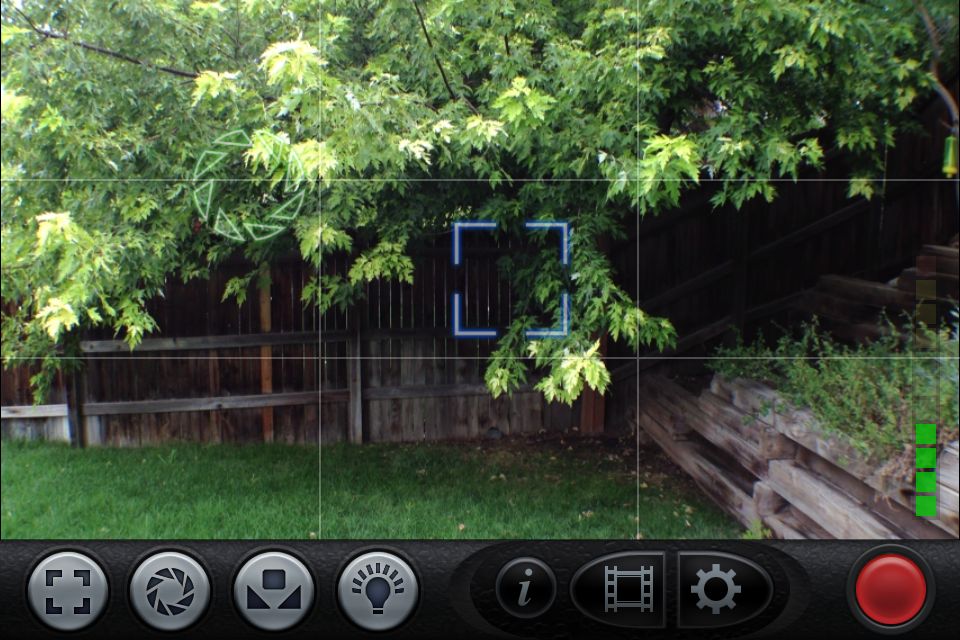Tap the blue focus reticle in the viewfinder
Image resolution: width=960 pixels, height=640 pixels.
[510, 279]
